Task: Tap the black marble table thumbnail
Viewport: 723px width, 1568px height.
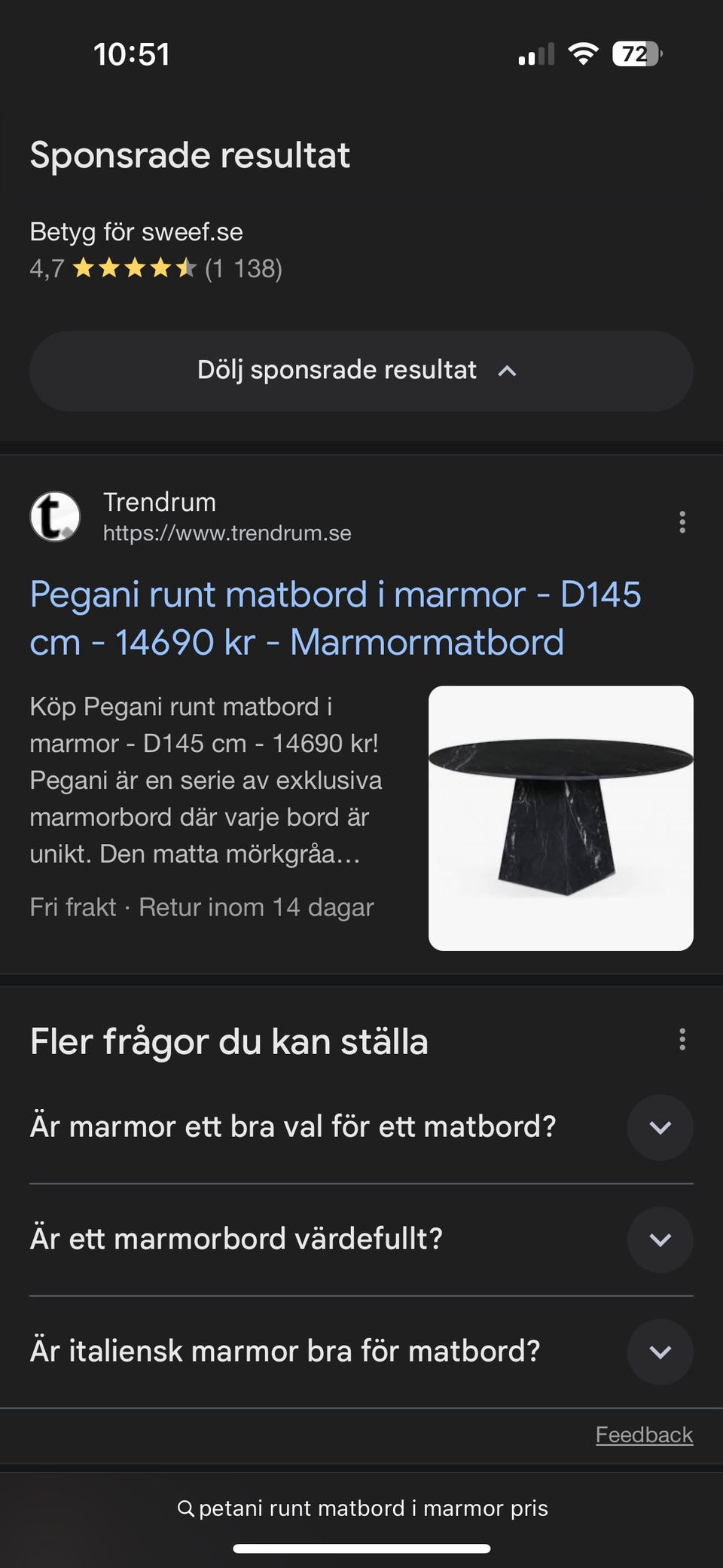Action: (x=560, y=818)
